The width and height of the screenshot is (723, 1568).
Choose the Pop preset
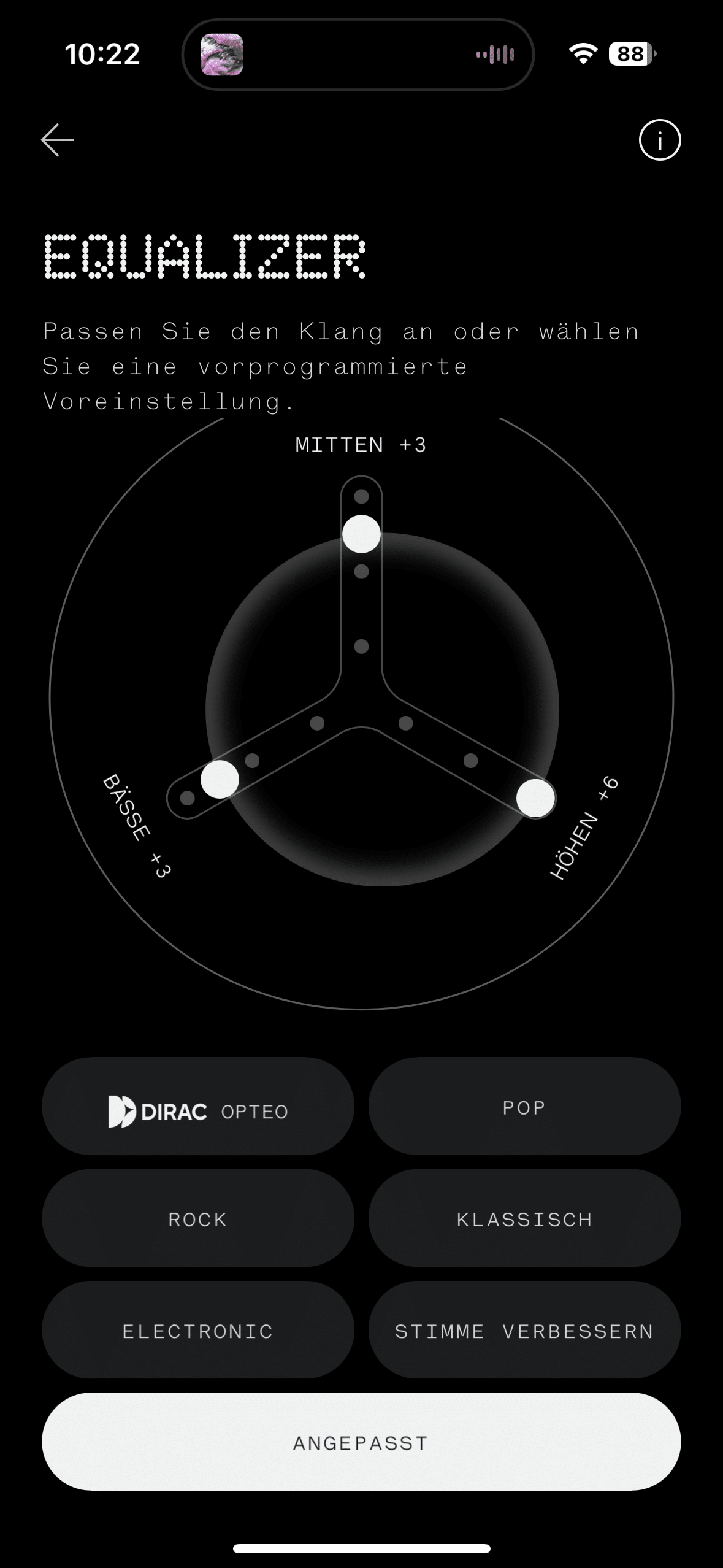tap(524, 1108)
